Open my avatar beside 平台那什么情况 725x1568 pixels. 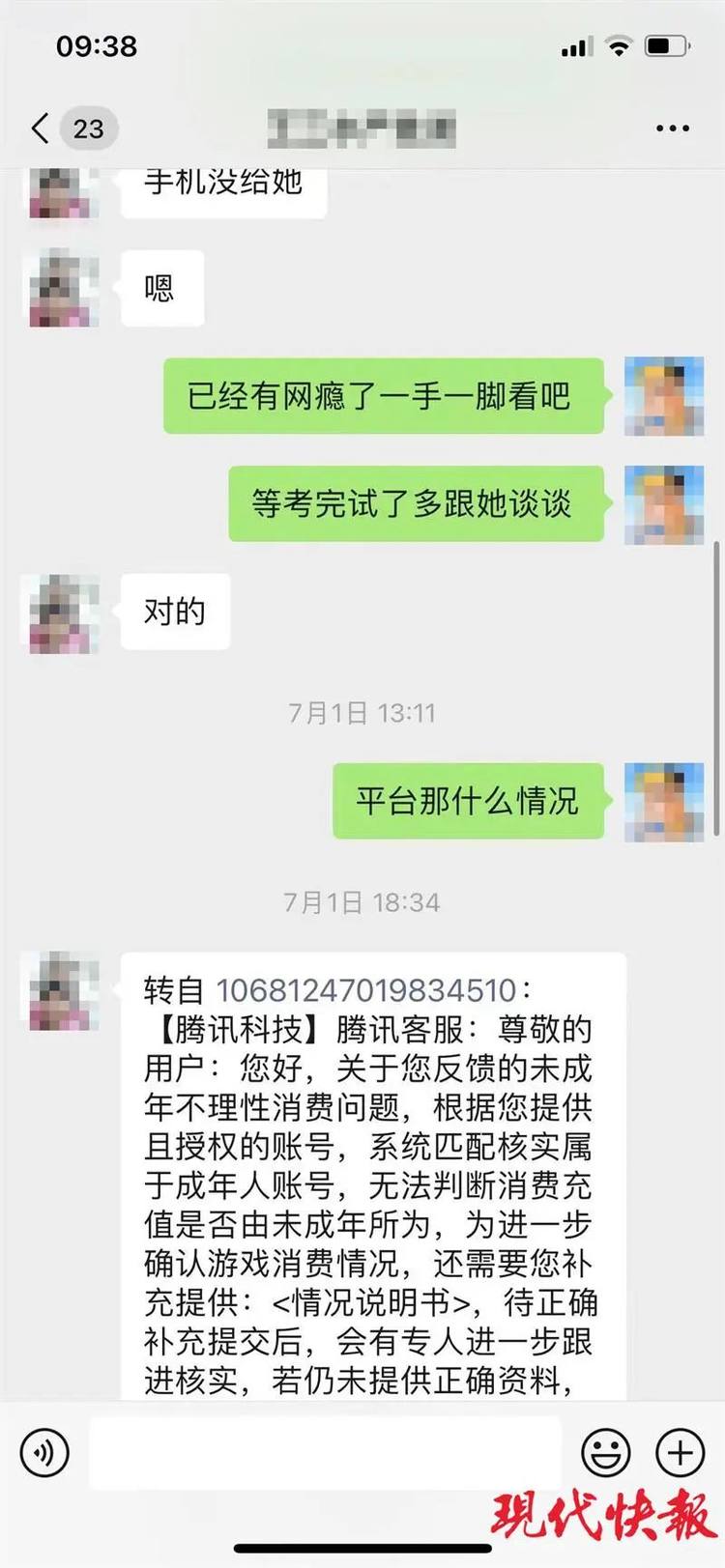(663, 801)
